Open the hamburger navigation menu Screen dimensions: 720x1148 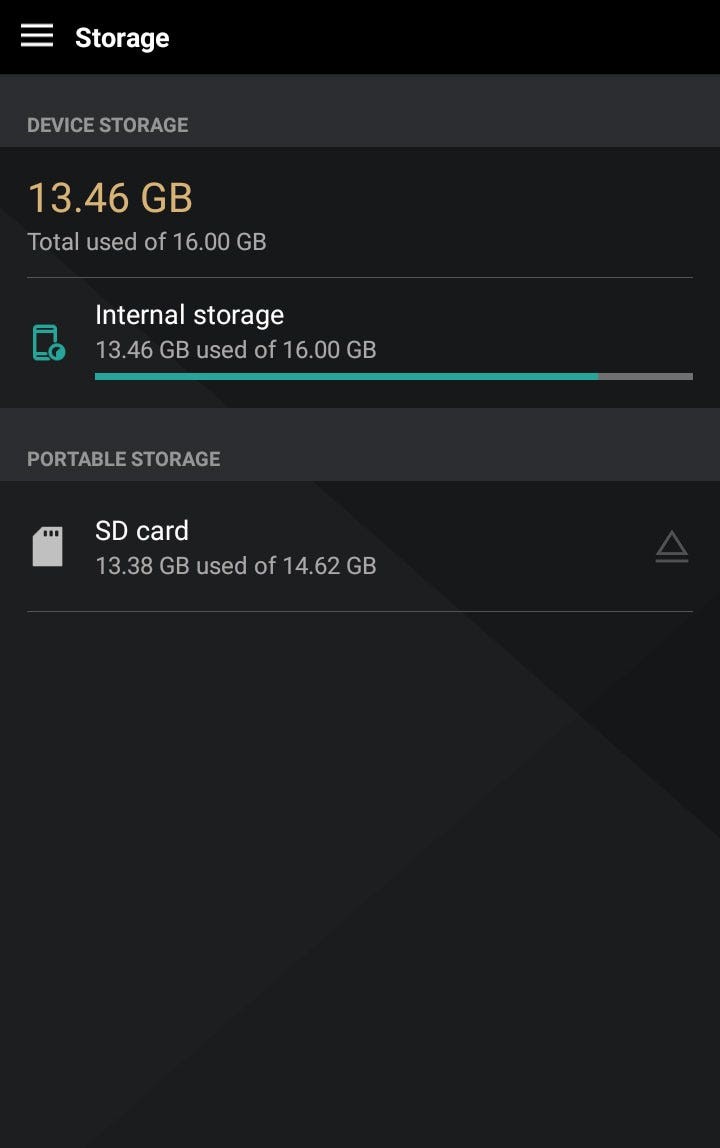click(x=37, y=36)
